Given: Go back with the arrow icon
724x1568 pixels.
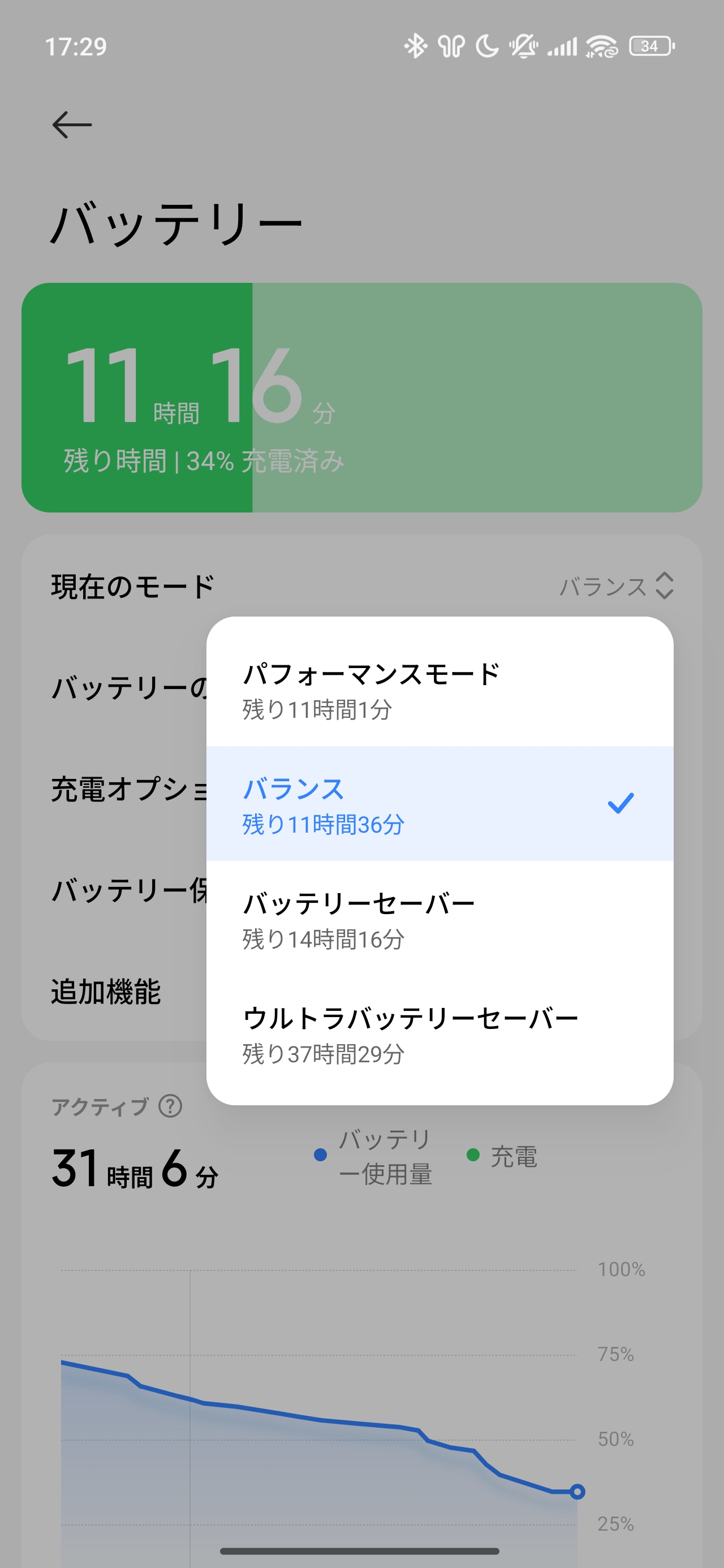Looking at the screenshot, I should click(x=72, y=125).
